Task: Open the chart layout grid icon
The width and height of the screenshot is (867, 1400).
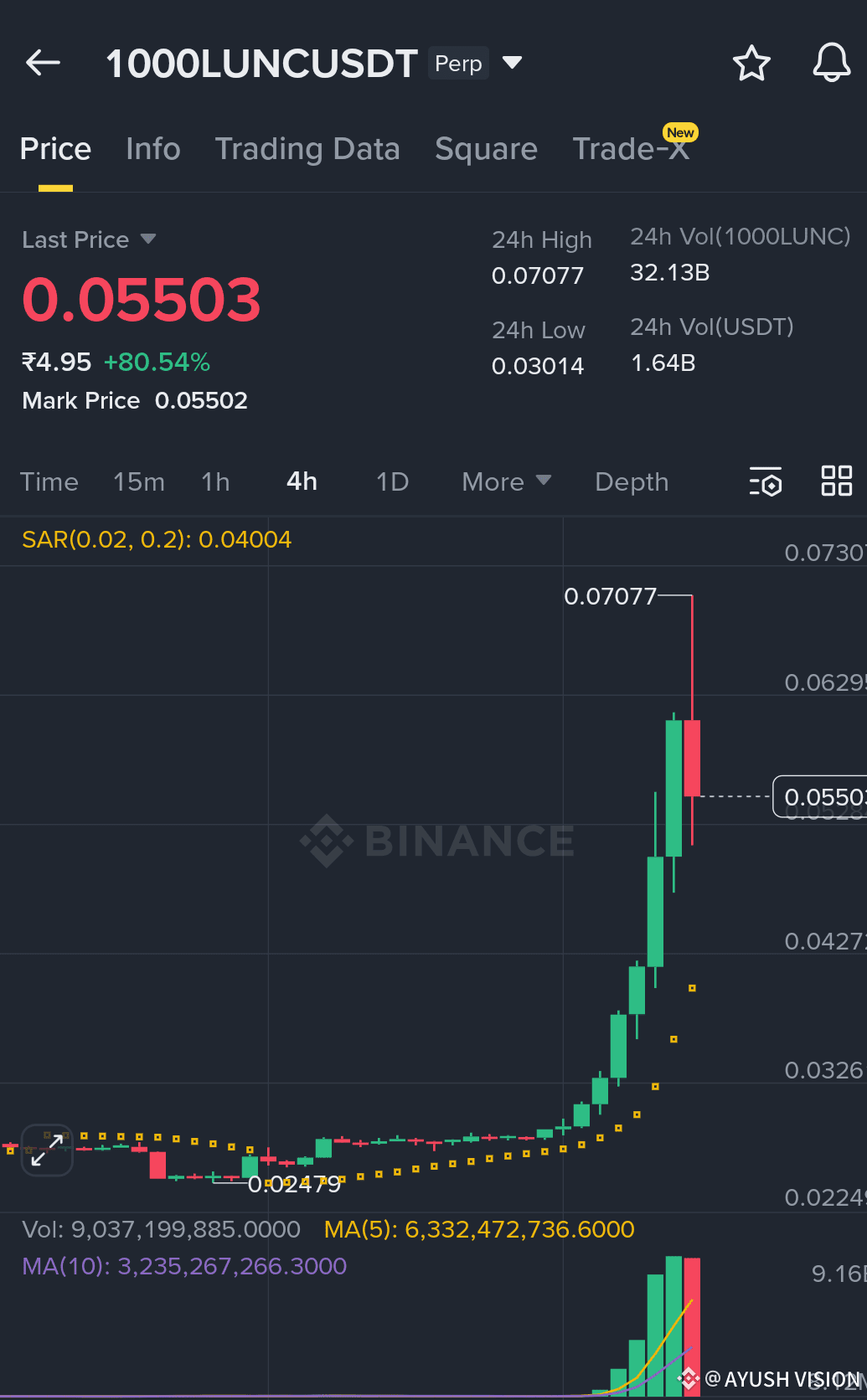Action: (836, 481)
